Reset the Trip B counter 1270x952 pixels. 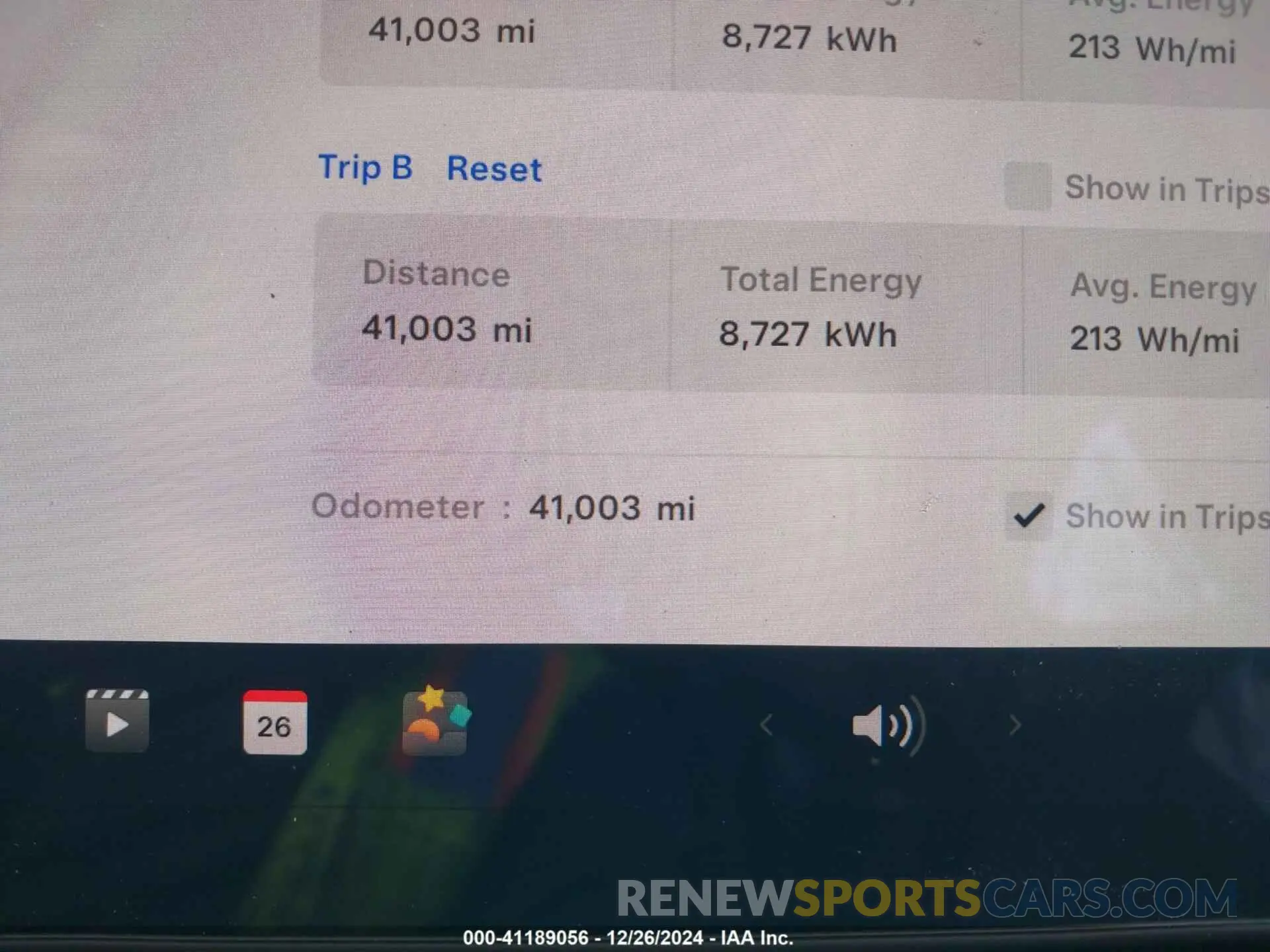(494, 169)
